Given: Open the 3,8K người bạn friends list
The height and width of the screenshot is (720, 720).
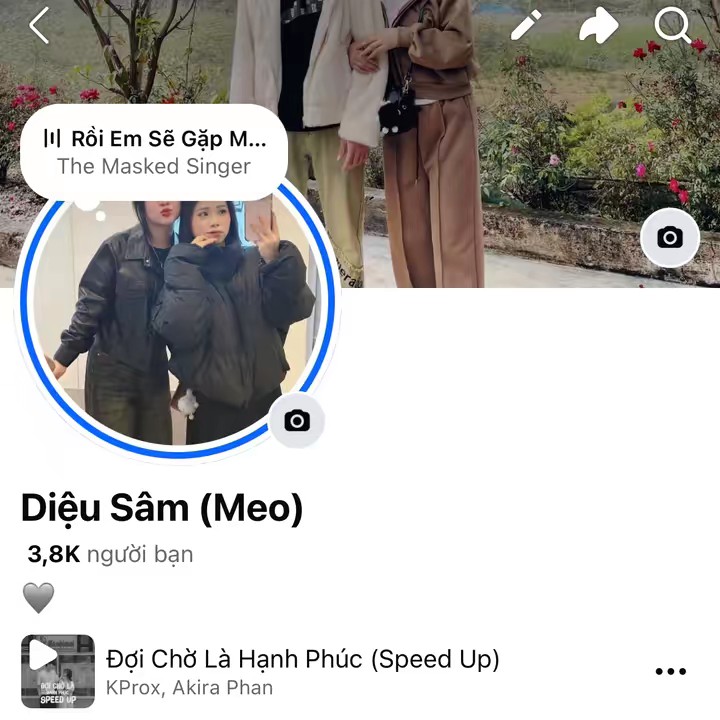Looking at the screenshot, I should pyautogui.click(x=110, y=554).
